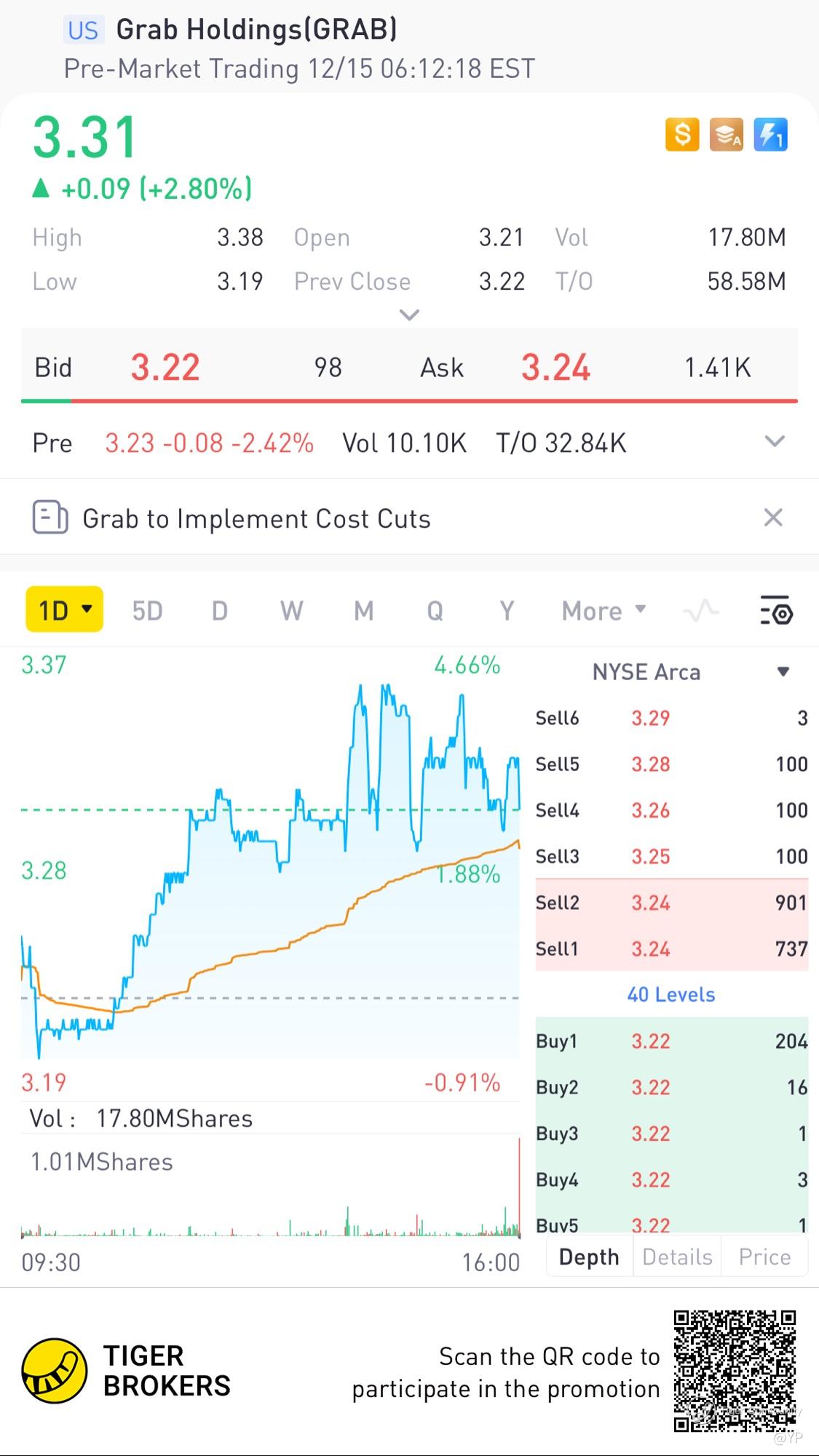Open the 1D timeframe dropdown
This screenshot has height=1456, width=819.
tap(64, 609)
